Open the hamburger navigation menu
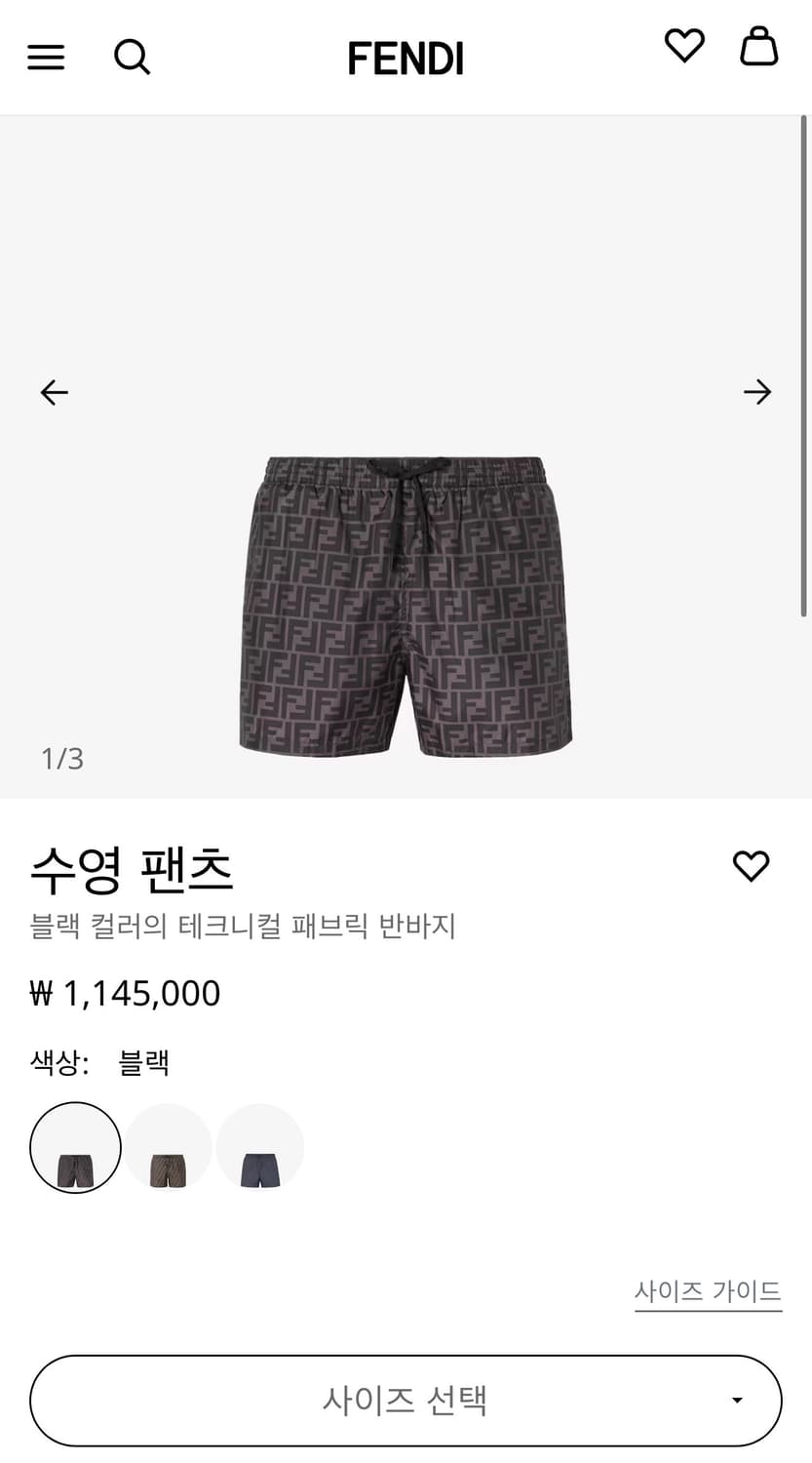Image resolution: width=812 pixels, height=1463 pixels. coord(45,57)
